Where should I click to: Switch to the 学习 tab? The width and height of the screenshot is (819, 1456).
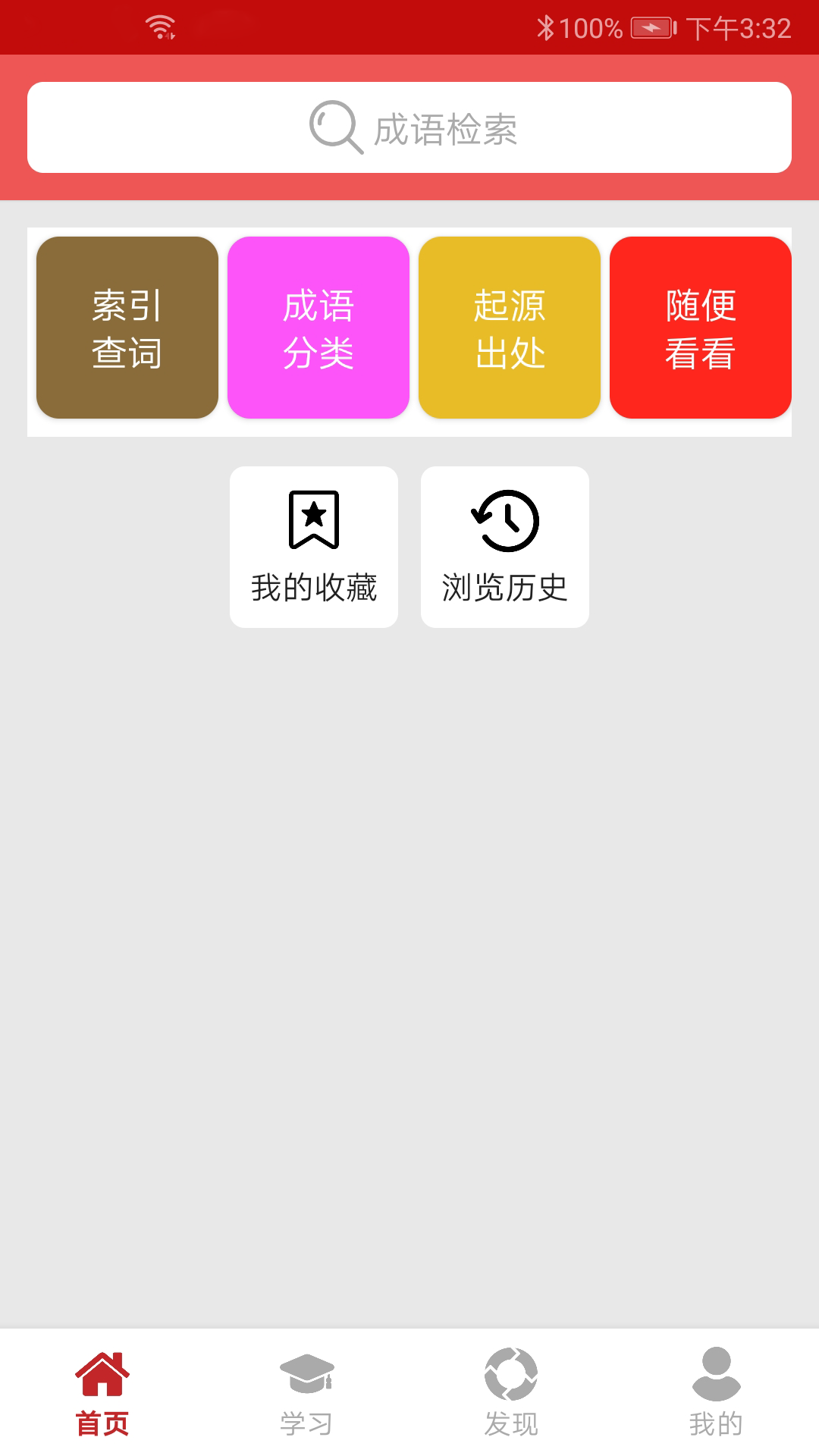tap(307, 1392)
